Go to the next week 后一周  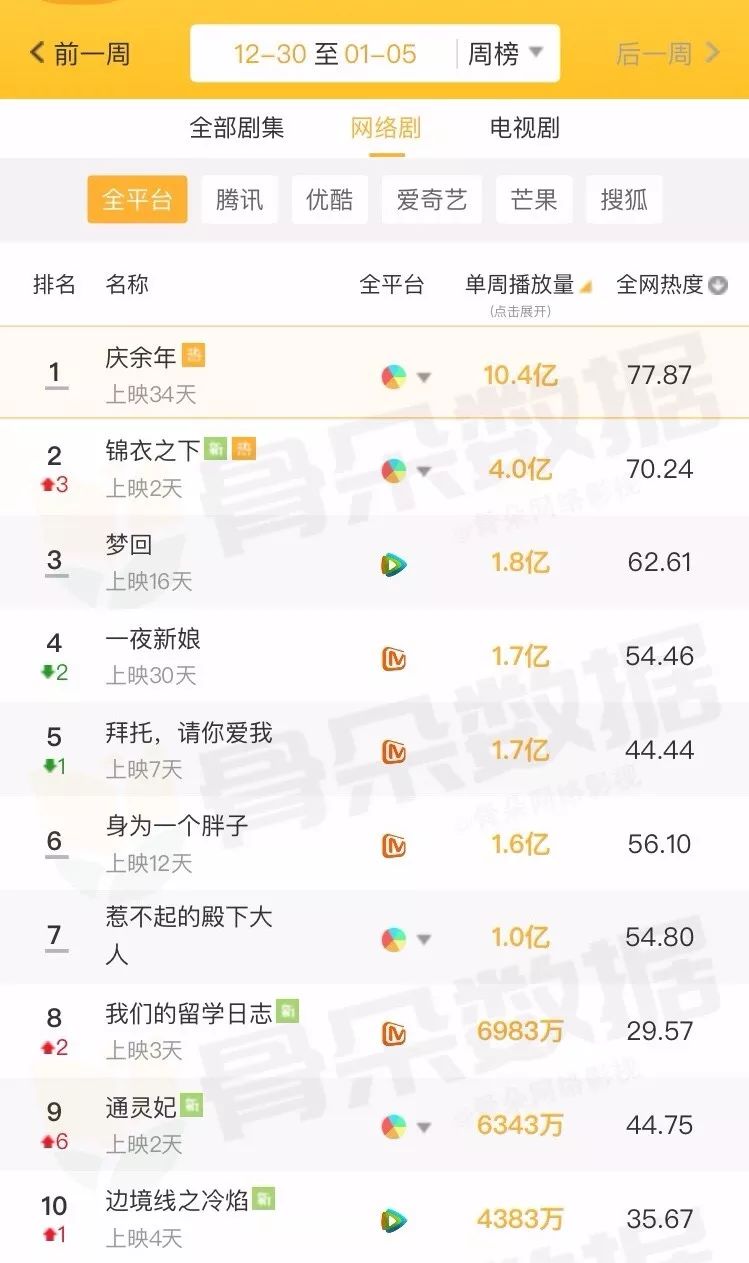[x=668, y=53]
